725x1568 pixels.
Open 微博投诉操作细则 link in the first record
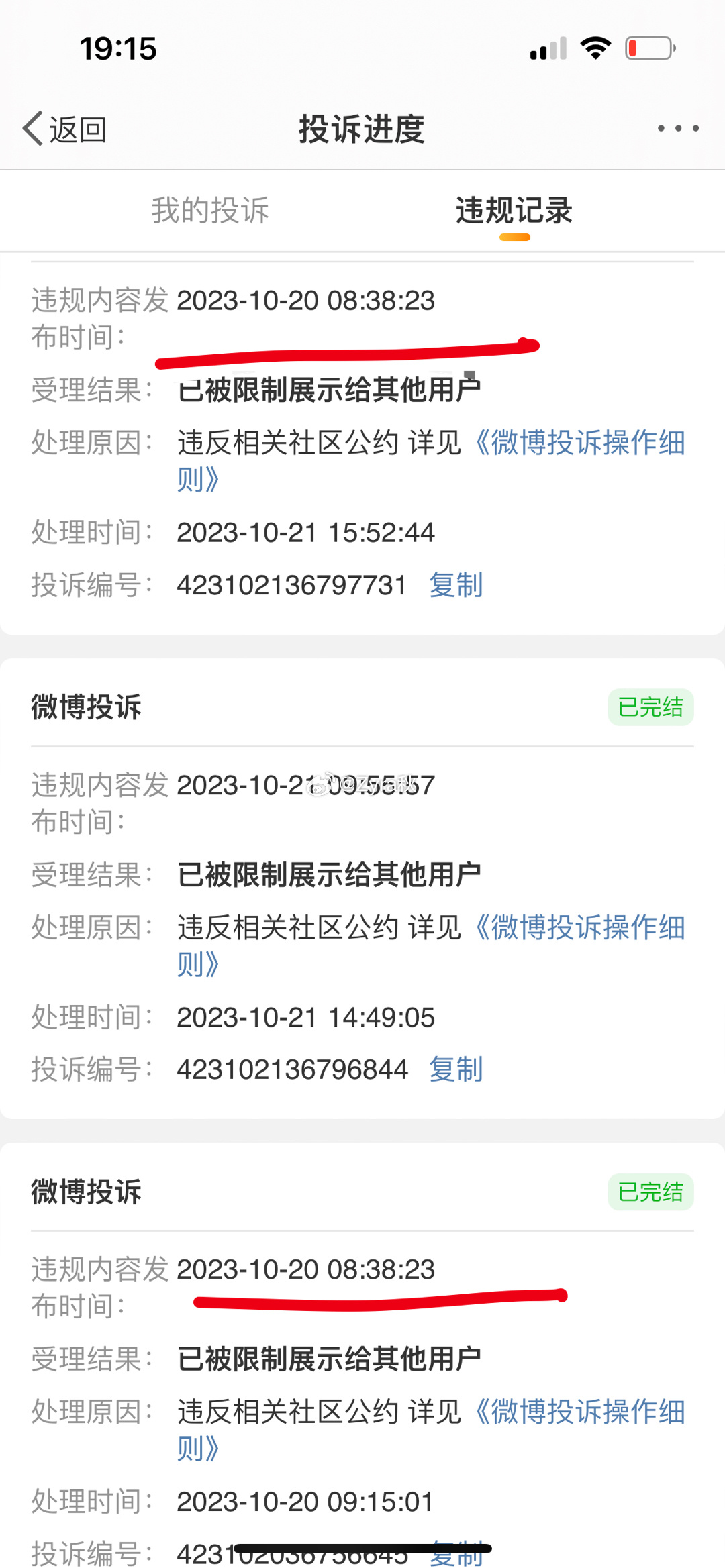(432, 460)
